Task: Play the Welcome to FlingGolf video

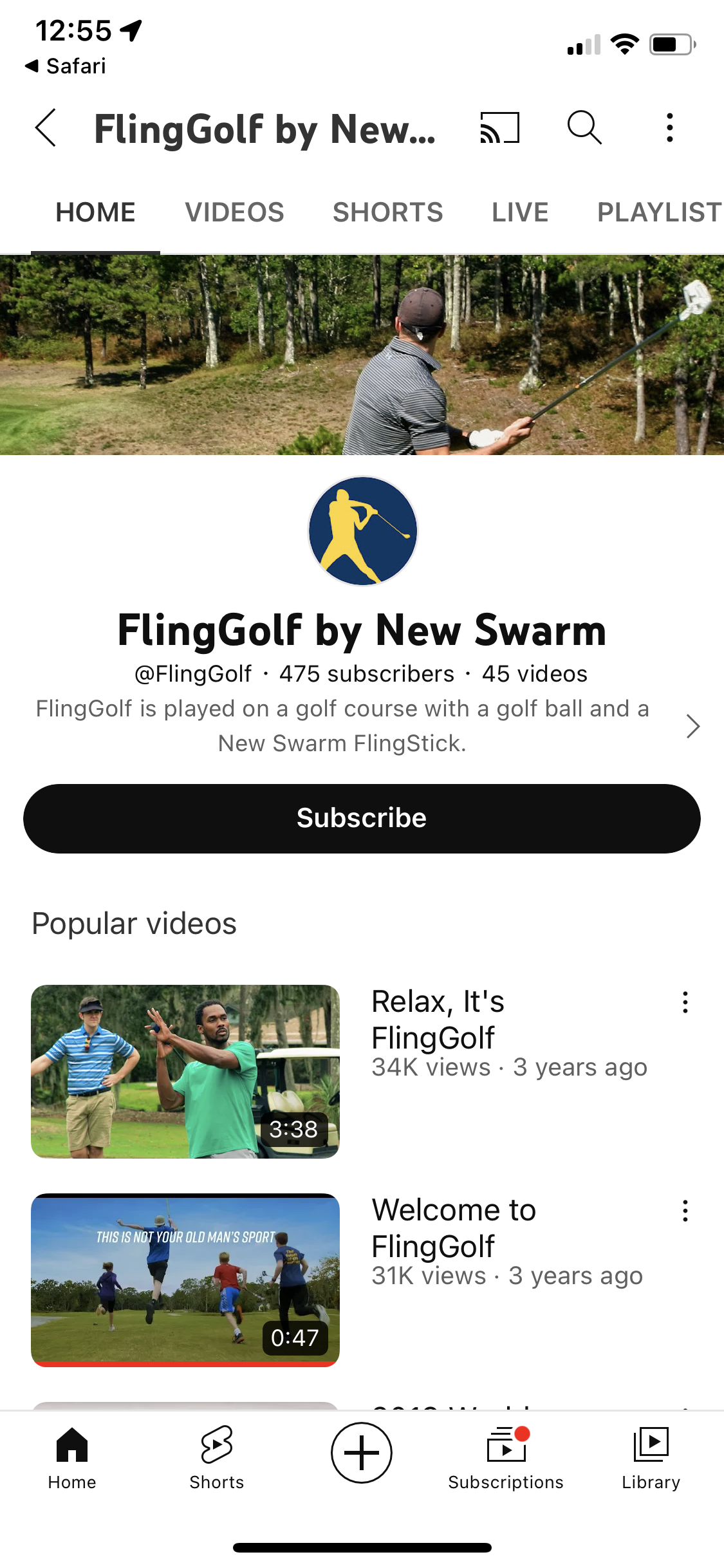Action: point(185,1280)
